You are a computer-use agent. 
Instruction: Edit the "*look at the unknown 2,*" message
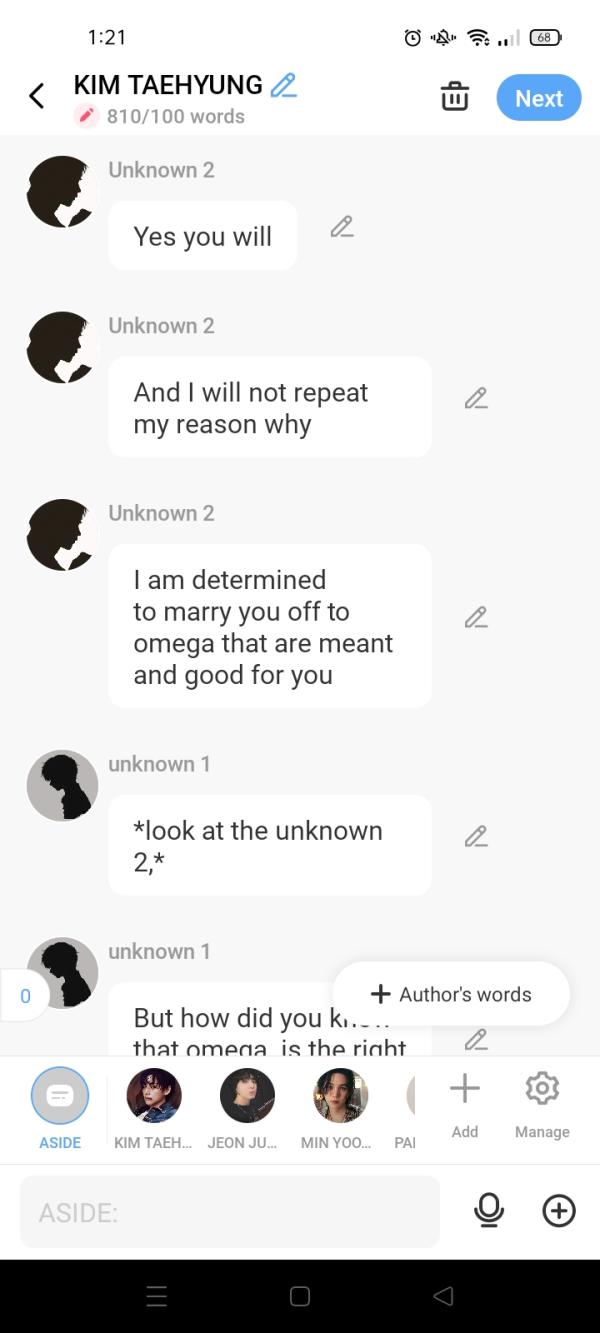pos(476,836)
